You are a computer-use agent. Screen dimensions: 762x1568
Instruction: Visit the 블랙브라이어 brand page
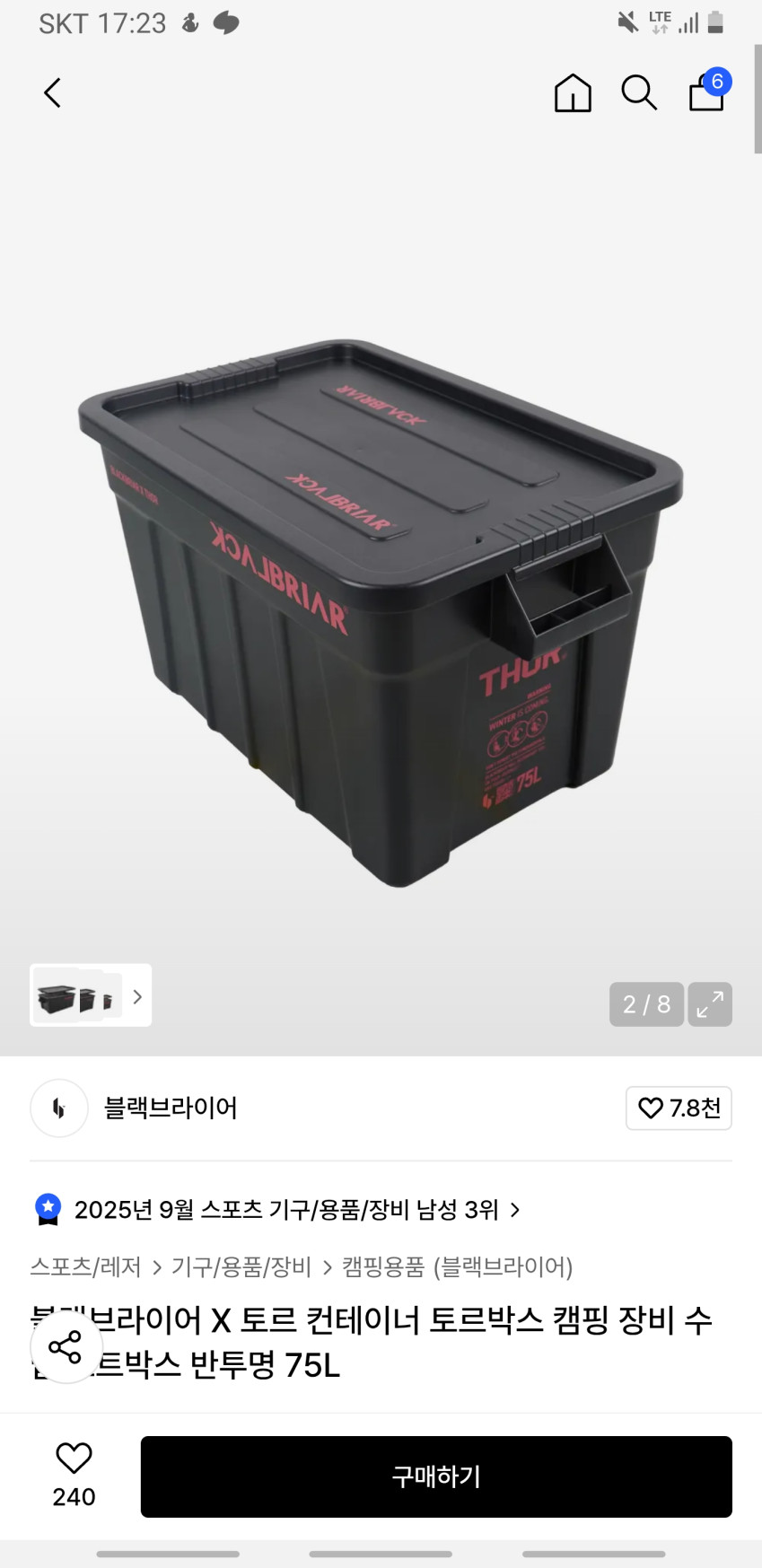click(171, 1108)
